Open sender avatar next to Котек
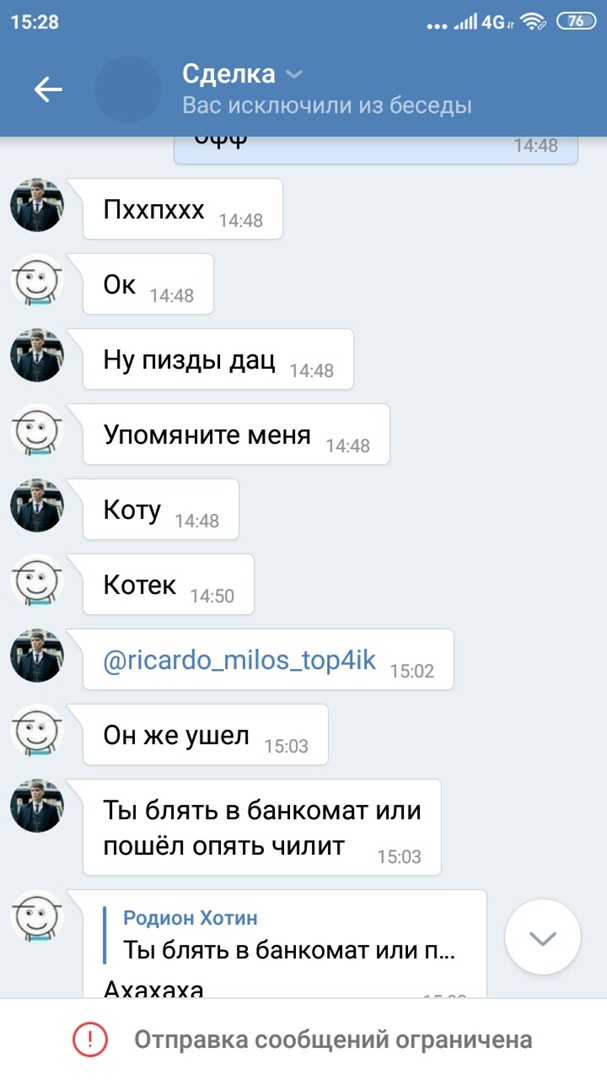The height and width of the screenshot is (1080, 607). (37, 581)
